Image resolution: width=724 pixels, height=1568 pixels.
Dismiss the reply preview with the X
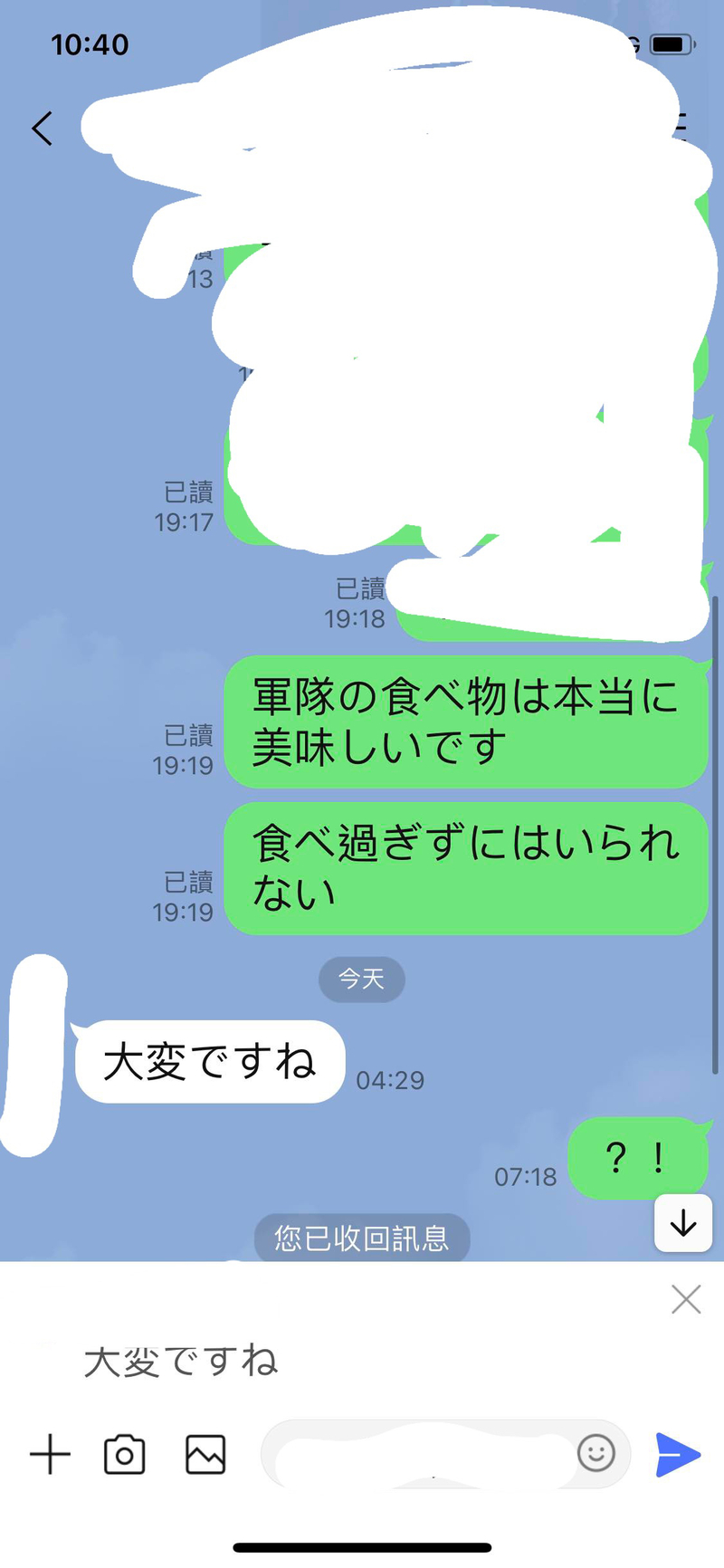(x=685, y=1298)
